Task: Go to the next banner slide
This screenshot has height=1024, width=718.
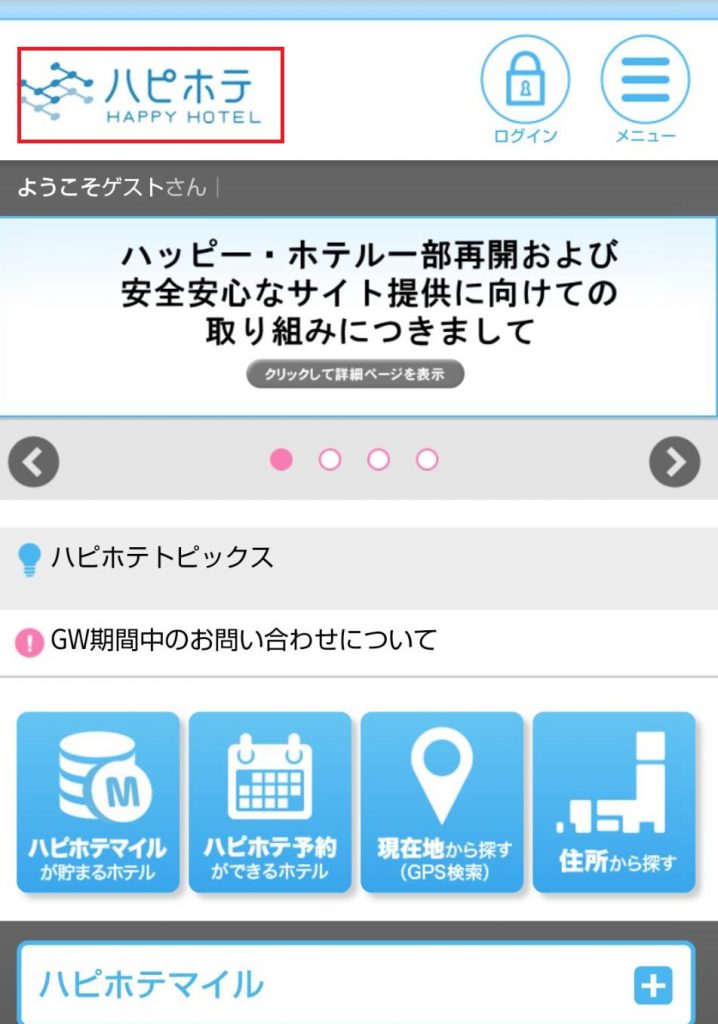Action: point(674,461)
